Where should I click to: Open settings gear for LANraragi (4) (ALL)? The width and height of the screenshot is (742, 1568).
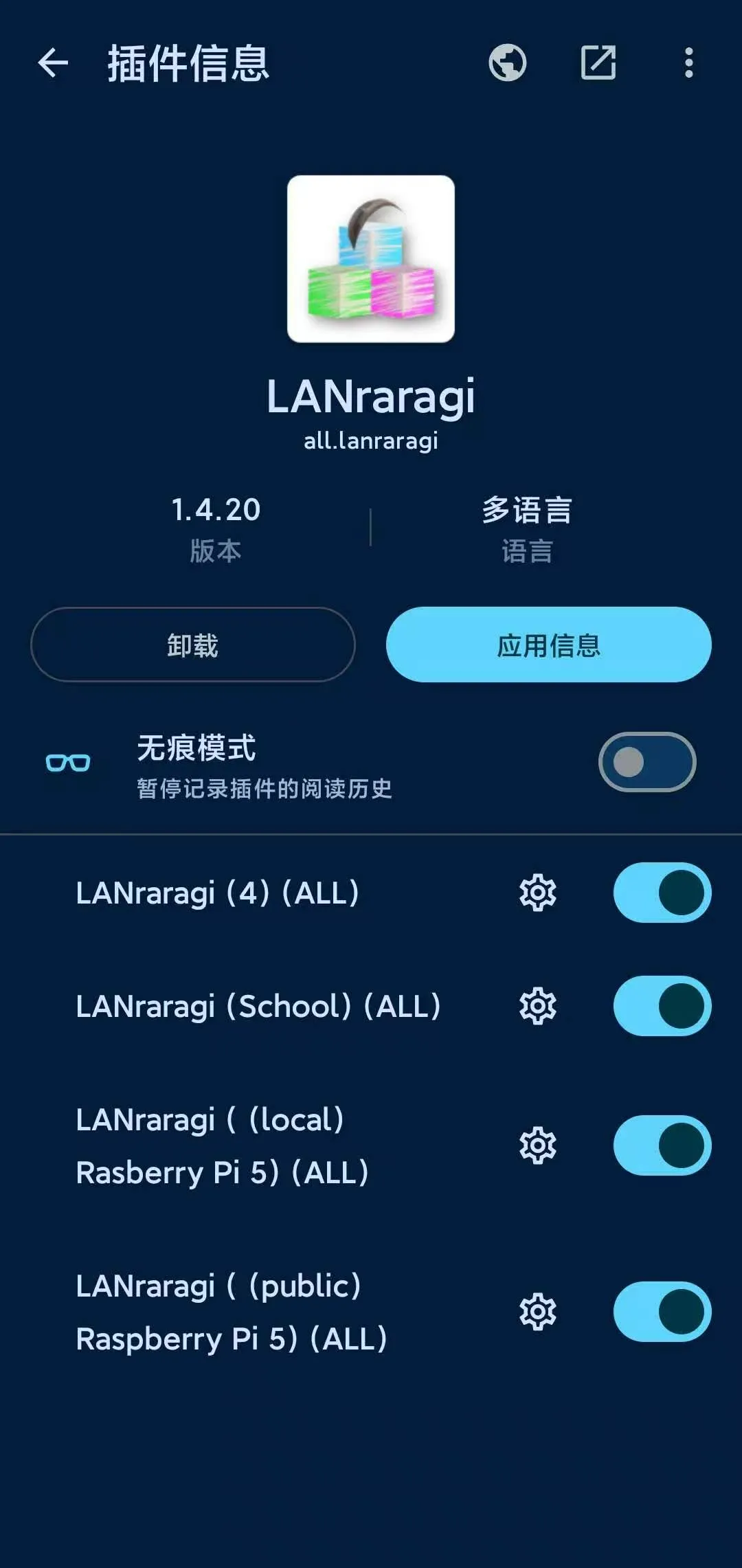pyautogui.click(x=537, y=893)
